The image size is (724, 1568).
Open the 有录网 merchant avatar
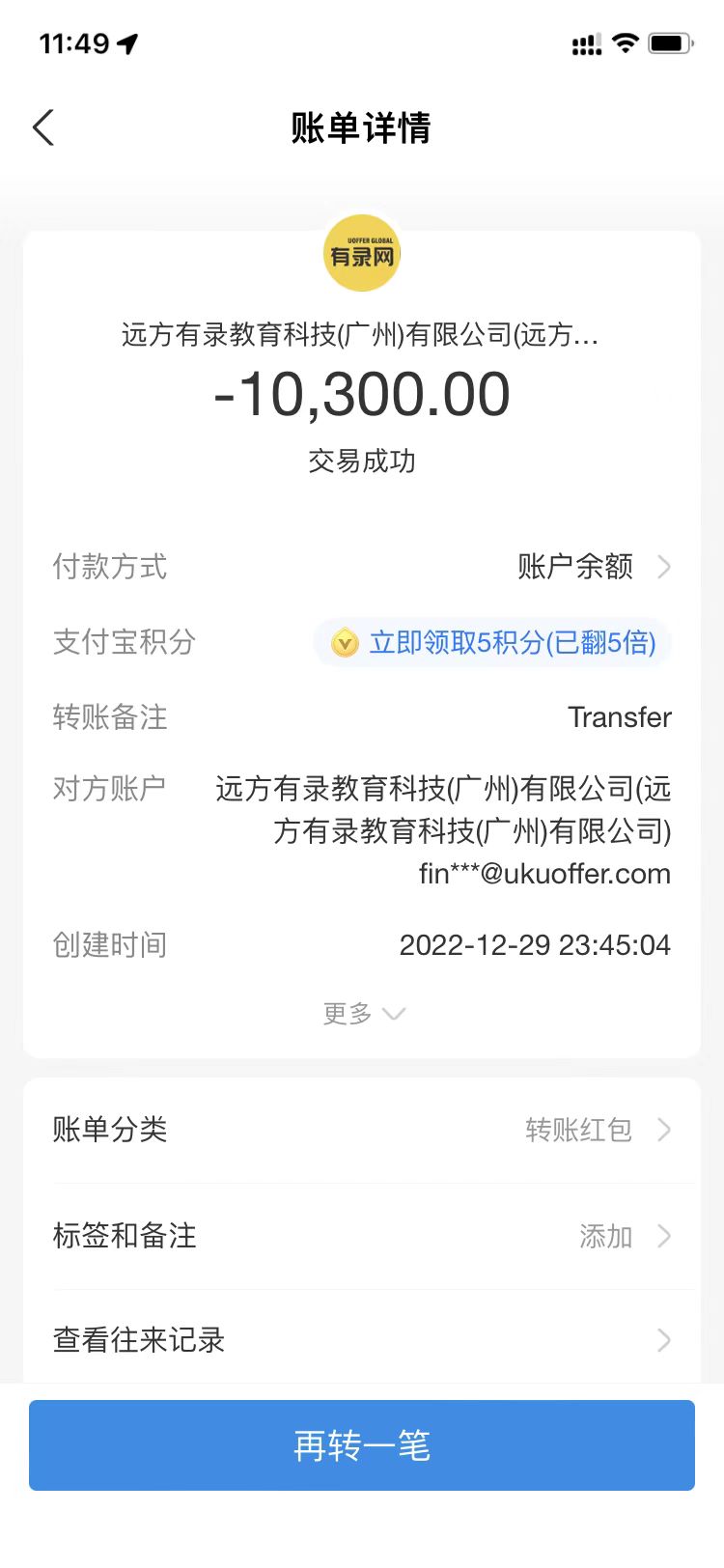362,253
